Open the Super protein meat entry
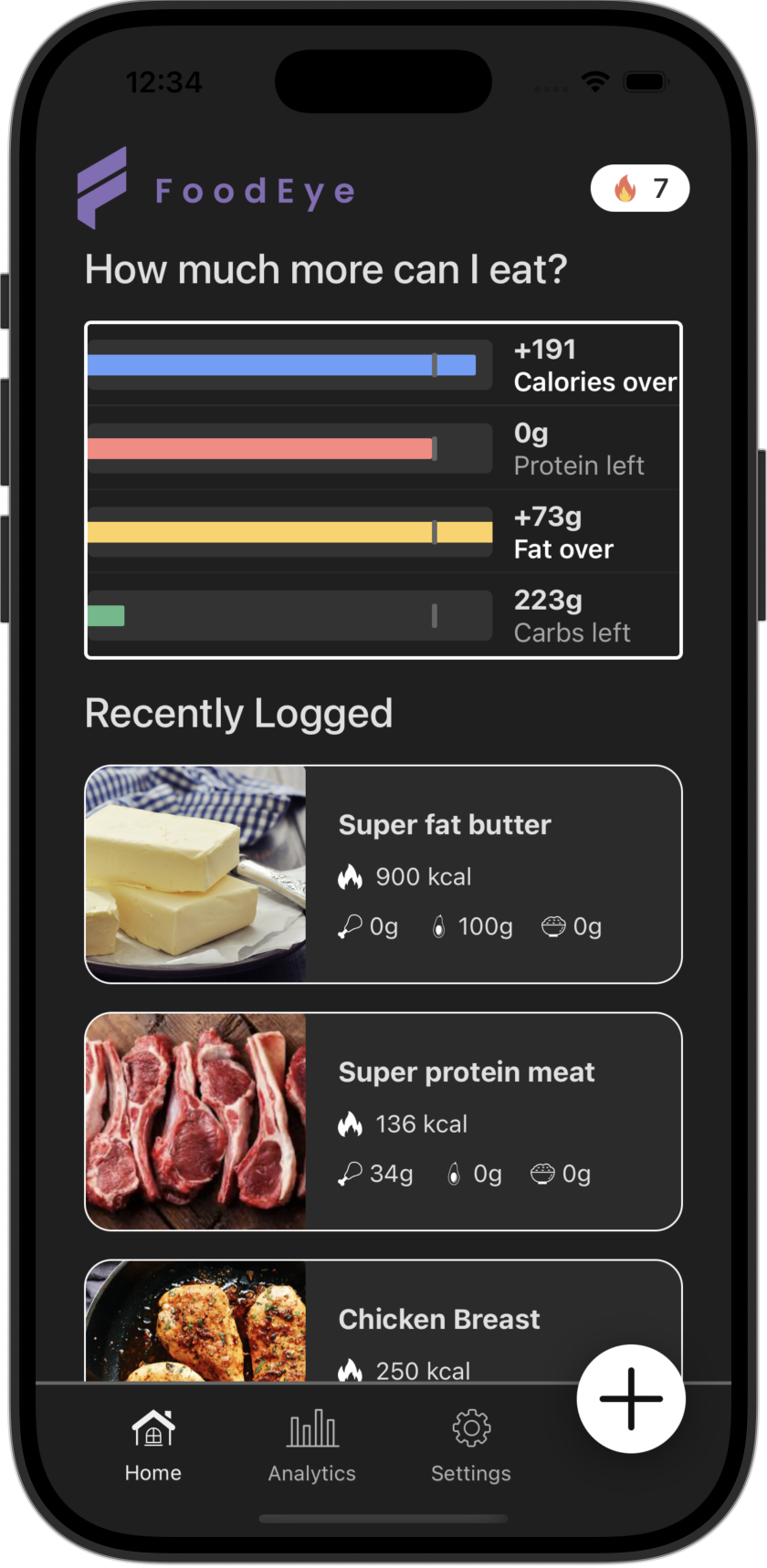Screen dimensions: 767x1568 point(383,1122)
